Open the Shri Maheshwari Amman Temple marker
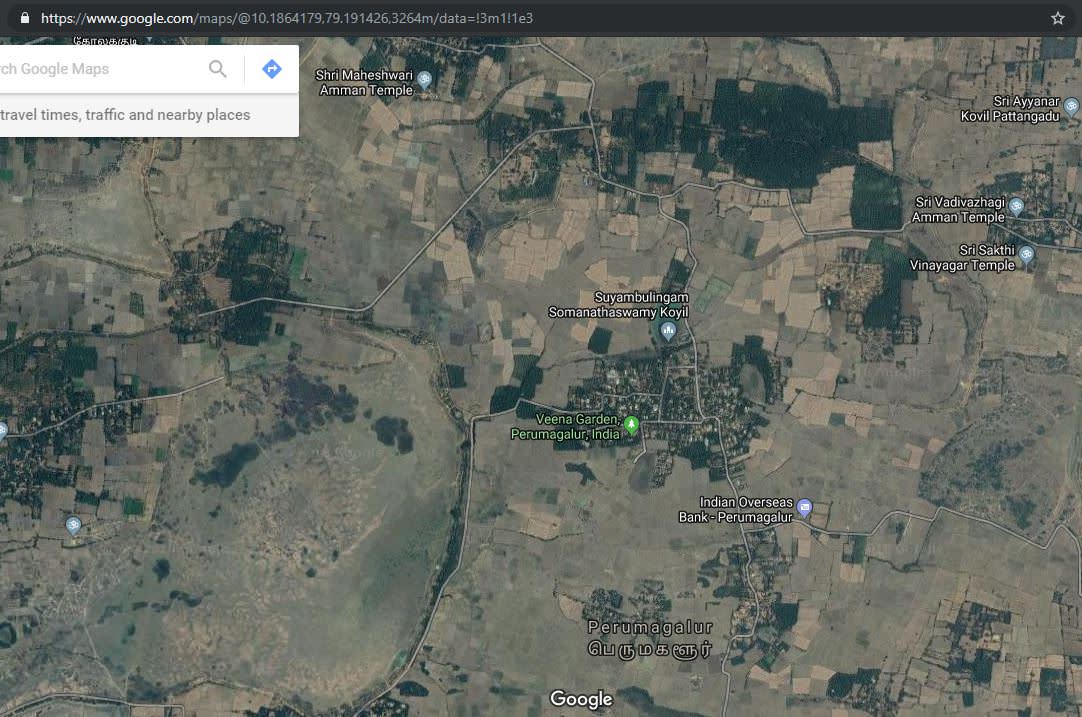The image size is (1082, 717). click(424, 80)
